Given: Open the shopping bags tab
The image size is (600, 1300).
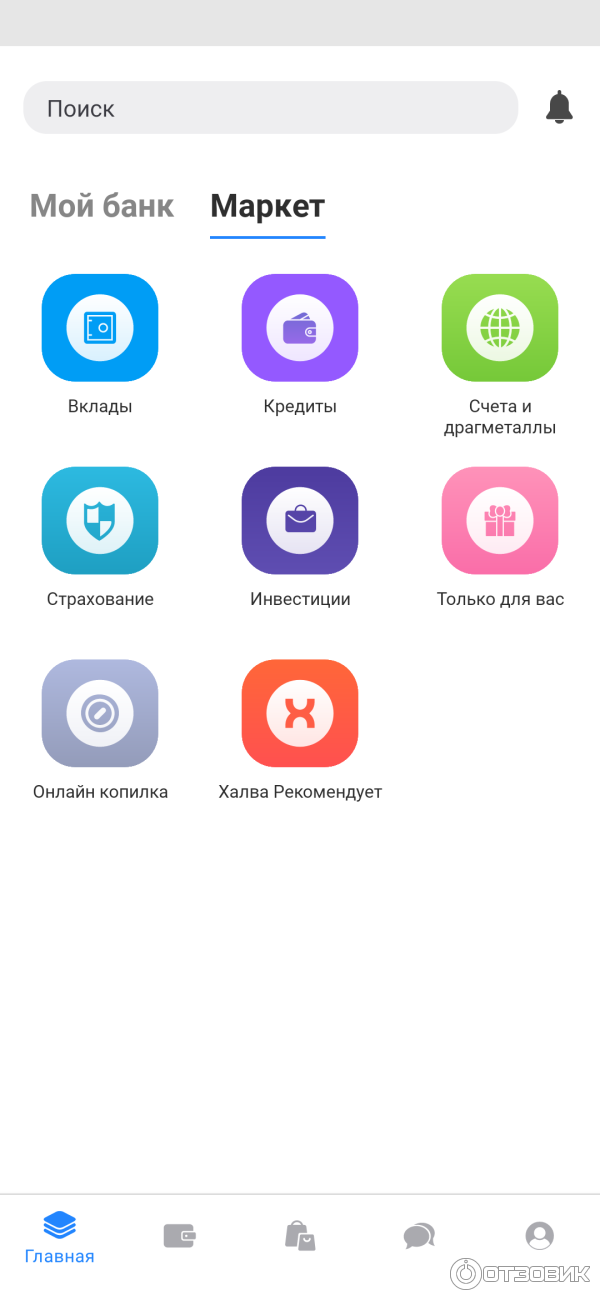Looking at the screenshot, I should tap(300, 1236).
